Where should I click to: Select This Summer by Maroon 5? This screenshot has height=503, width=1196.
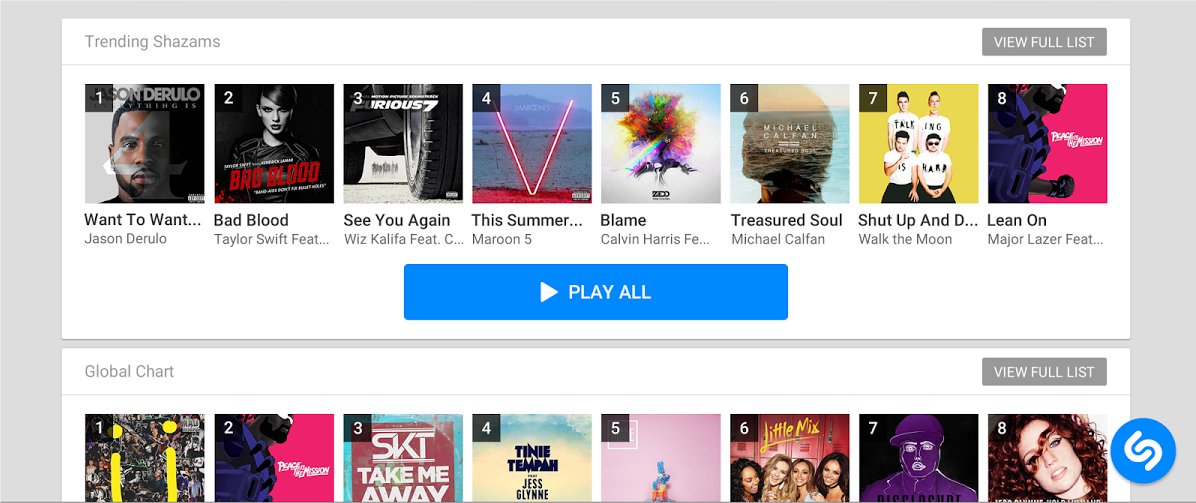(532, 144)
